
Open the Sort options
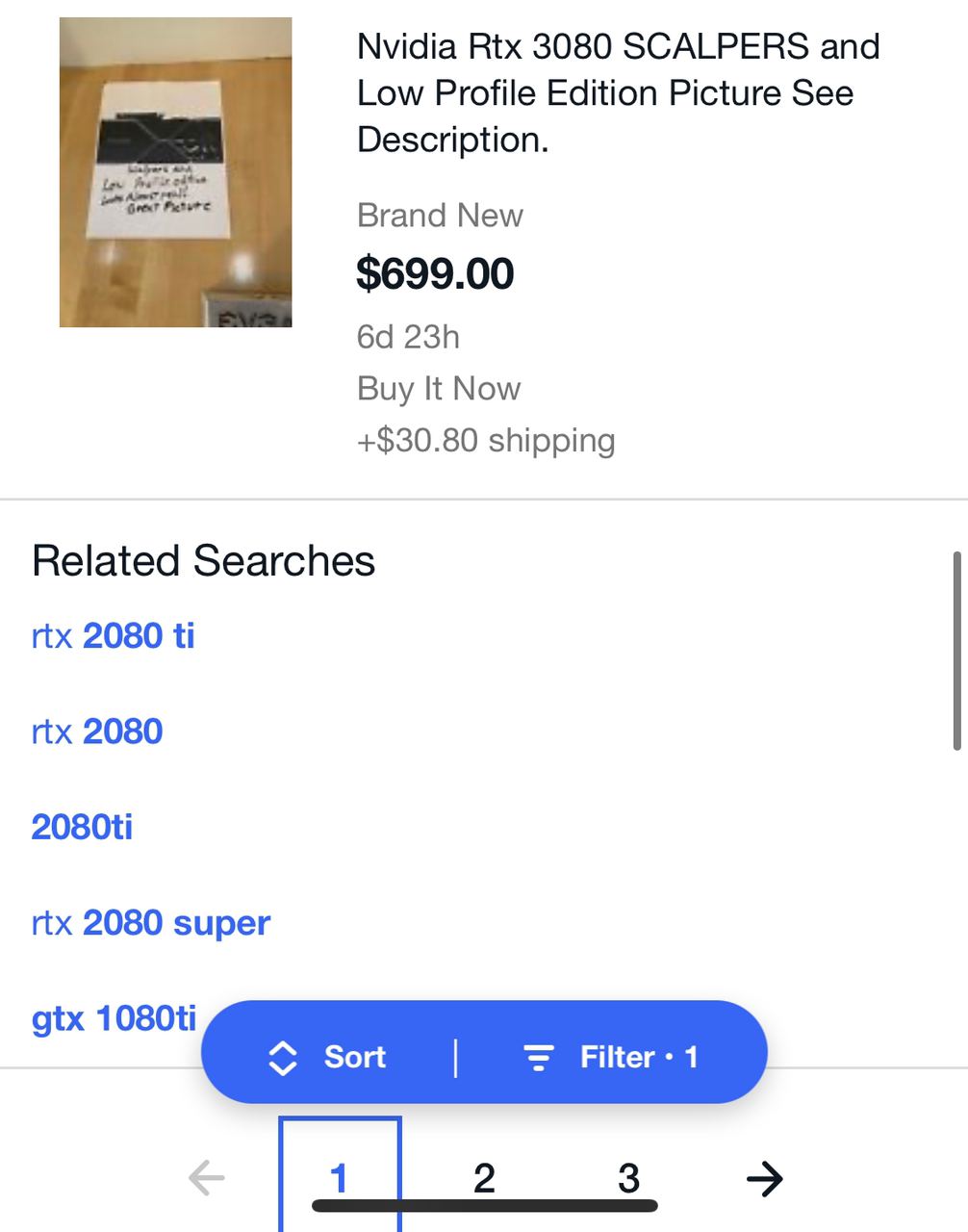(x=327, y=1057)
